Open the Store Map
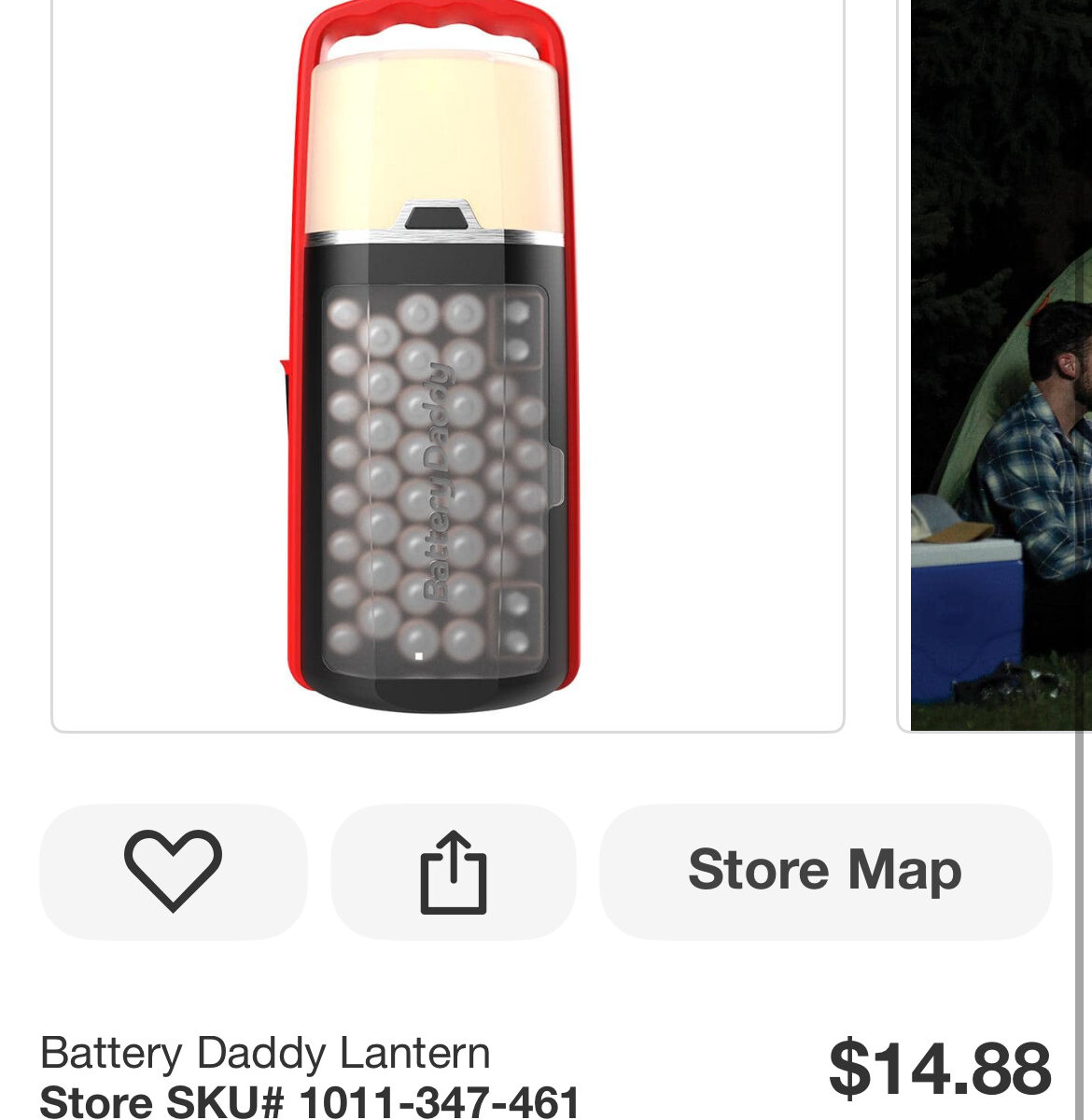The height and width of the screenshot is (1120, 1092). 825,871
